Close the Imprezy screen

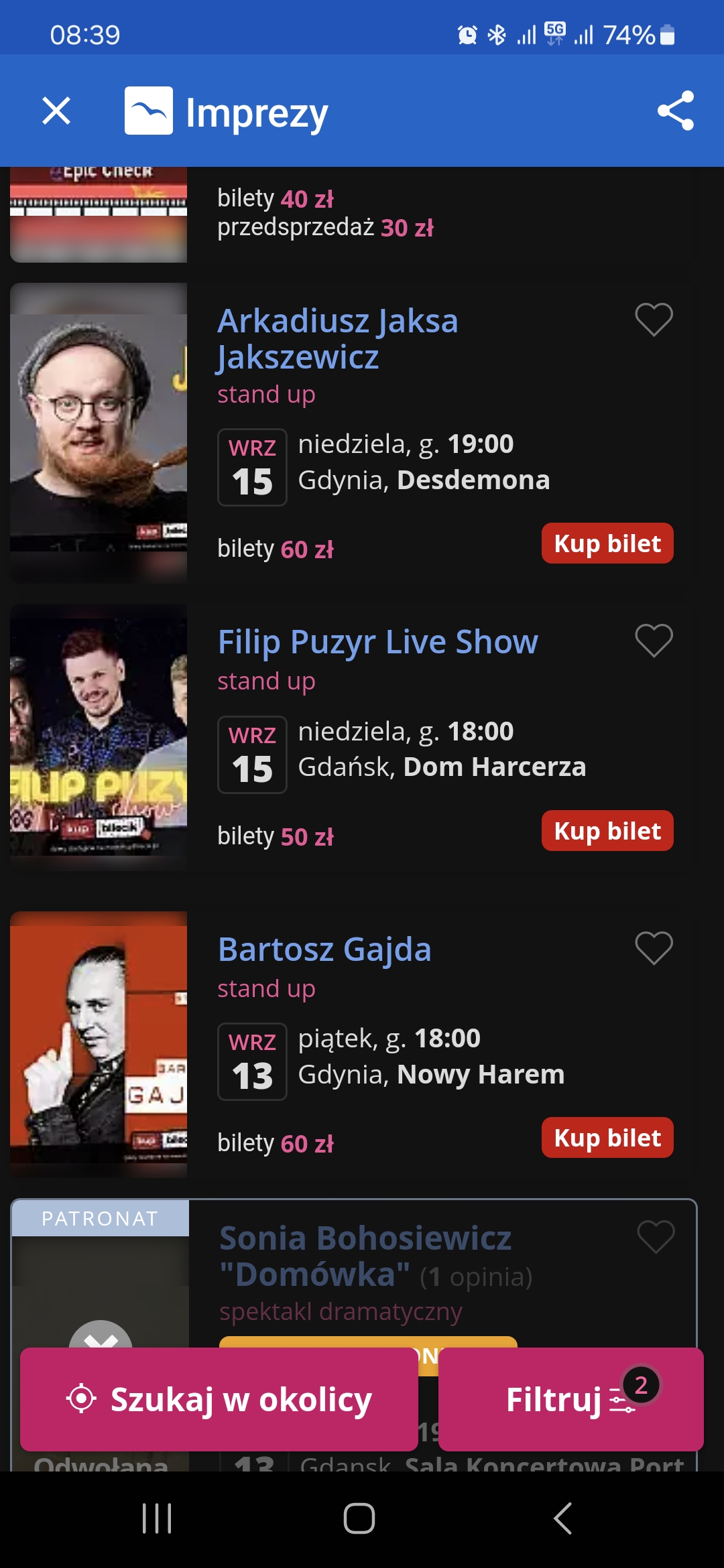point(56,111)
